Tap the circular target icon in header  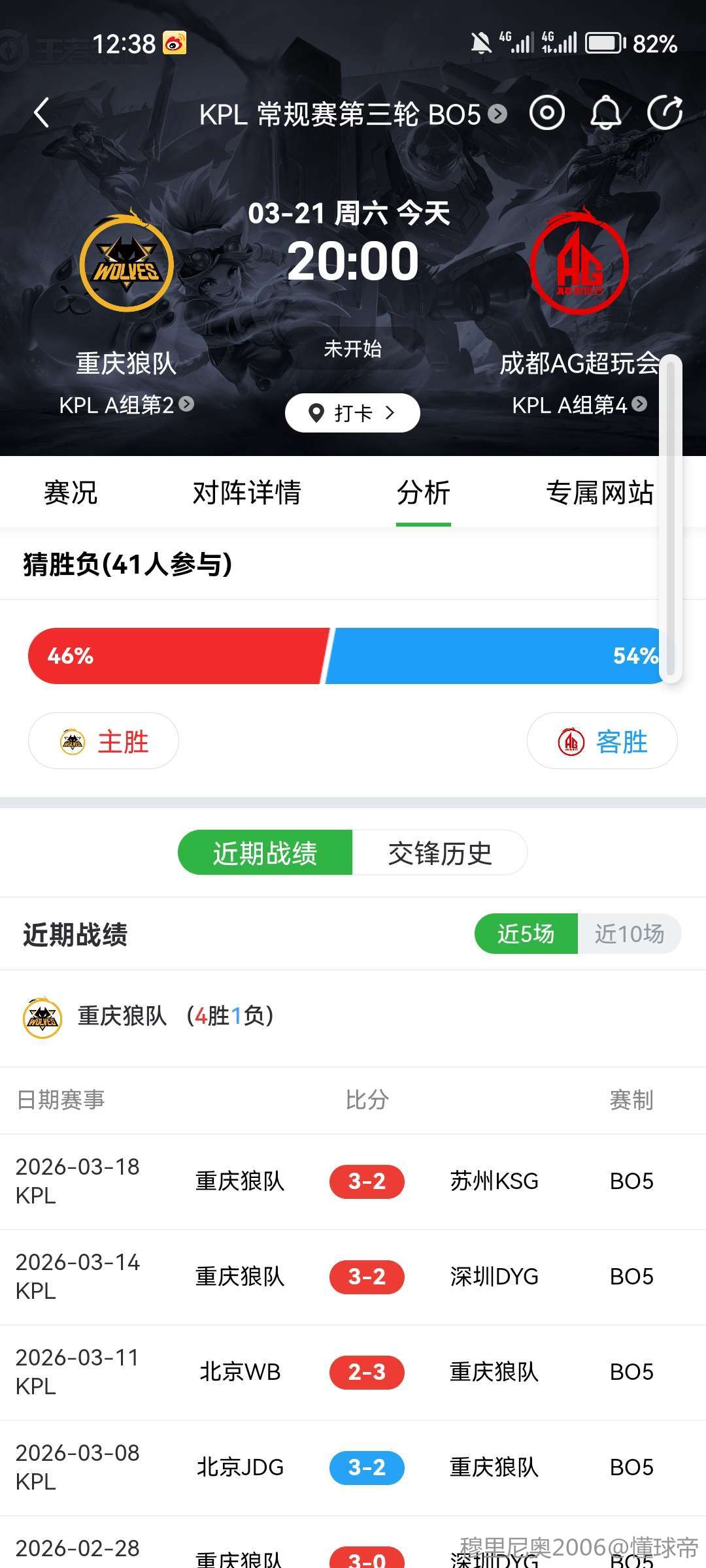546,114
